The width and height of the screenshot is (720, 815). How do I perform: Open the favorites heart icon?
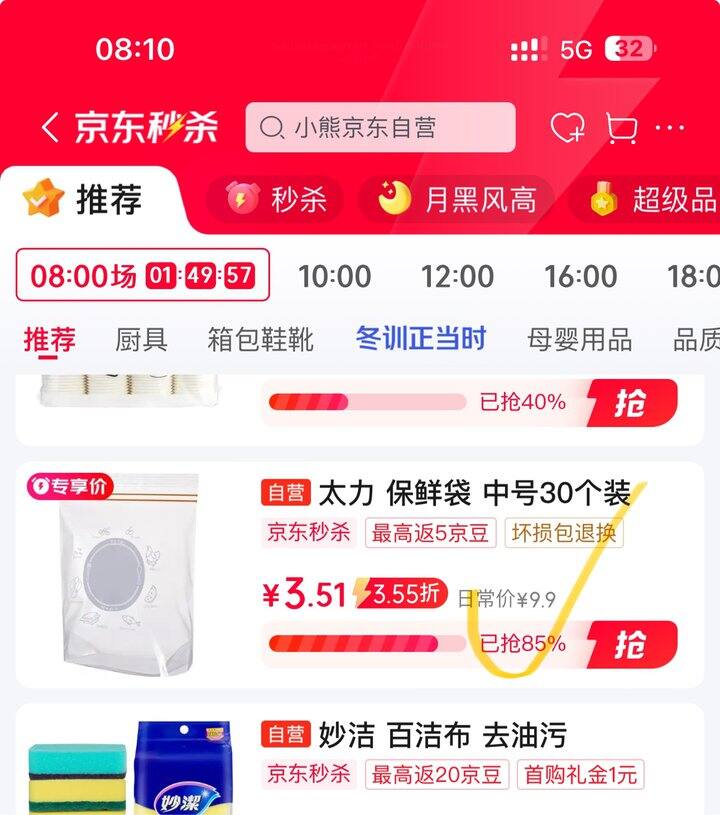pos(567,128)
